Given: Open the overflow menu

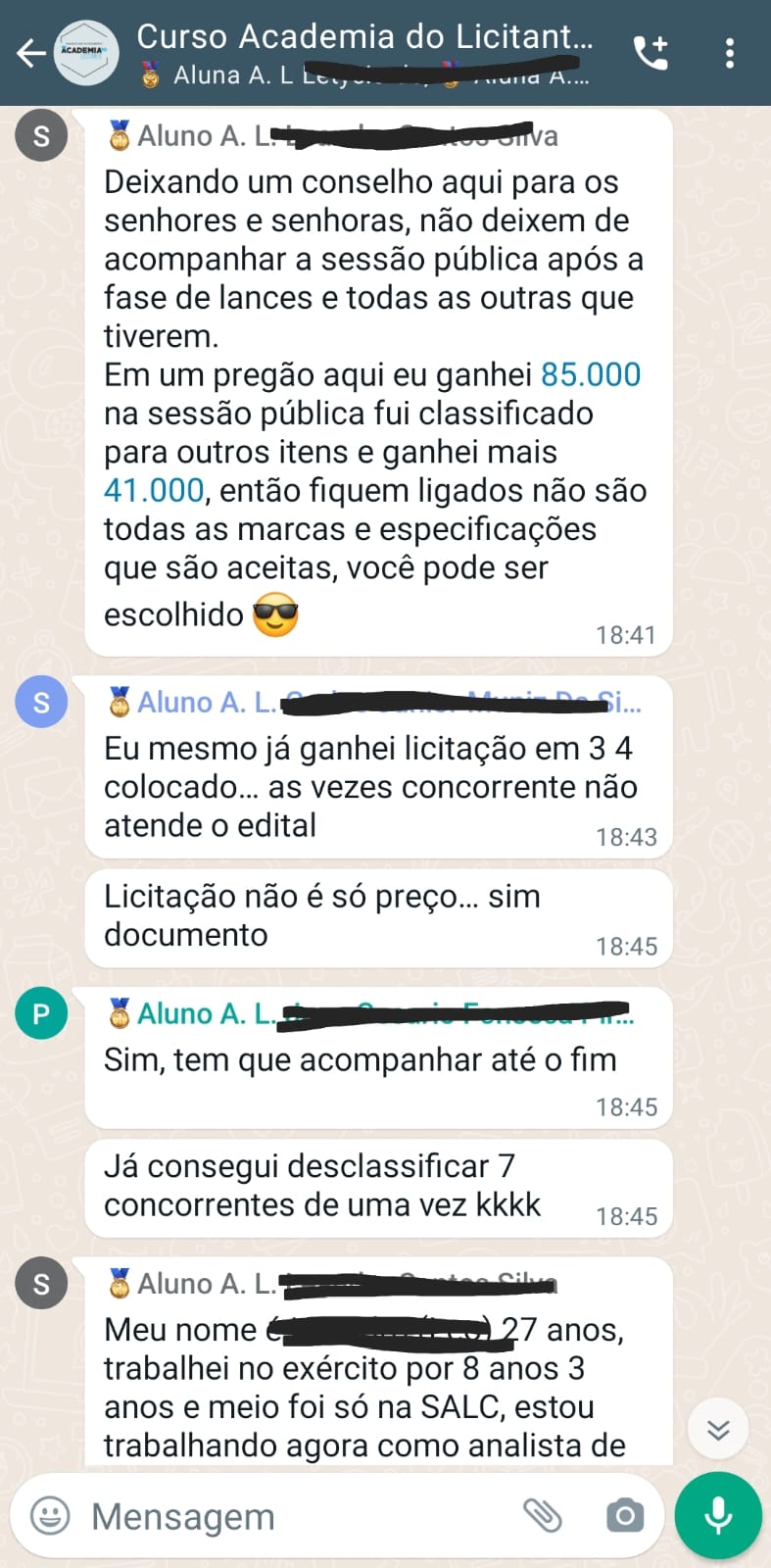Looking at the screenshot, I should [x=730, y=53].
